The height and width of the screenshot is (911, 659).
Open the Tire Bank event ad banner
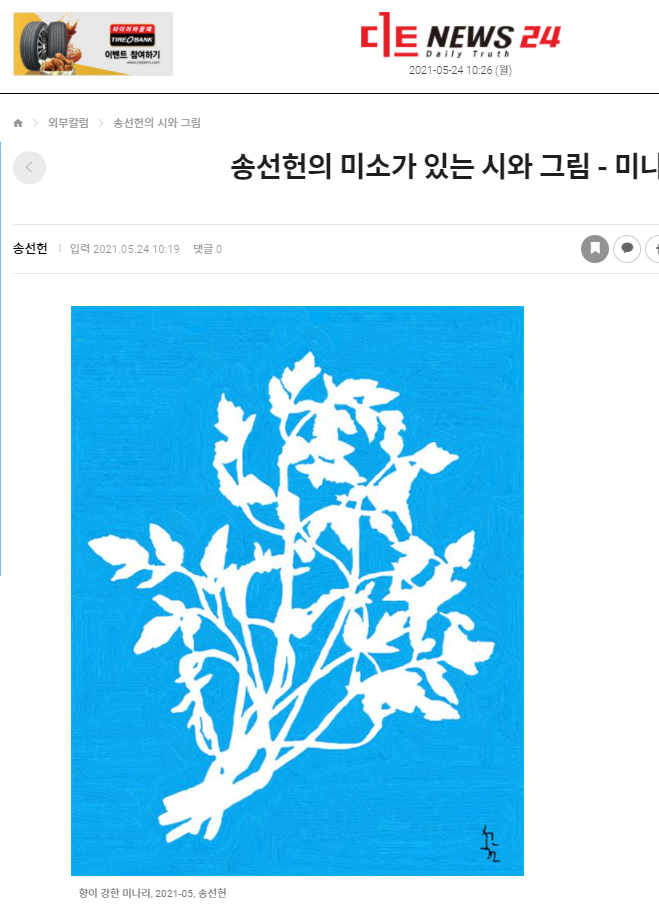click(x=93, y=44)
